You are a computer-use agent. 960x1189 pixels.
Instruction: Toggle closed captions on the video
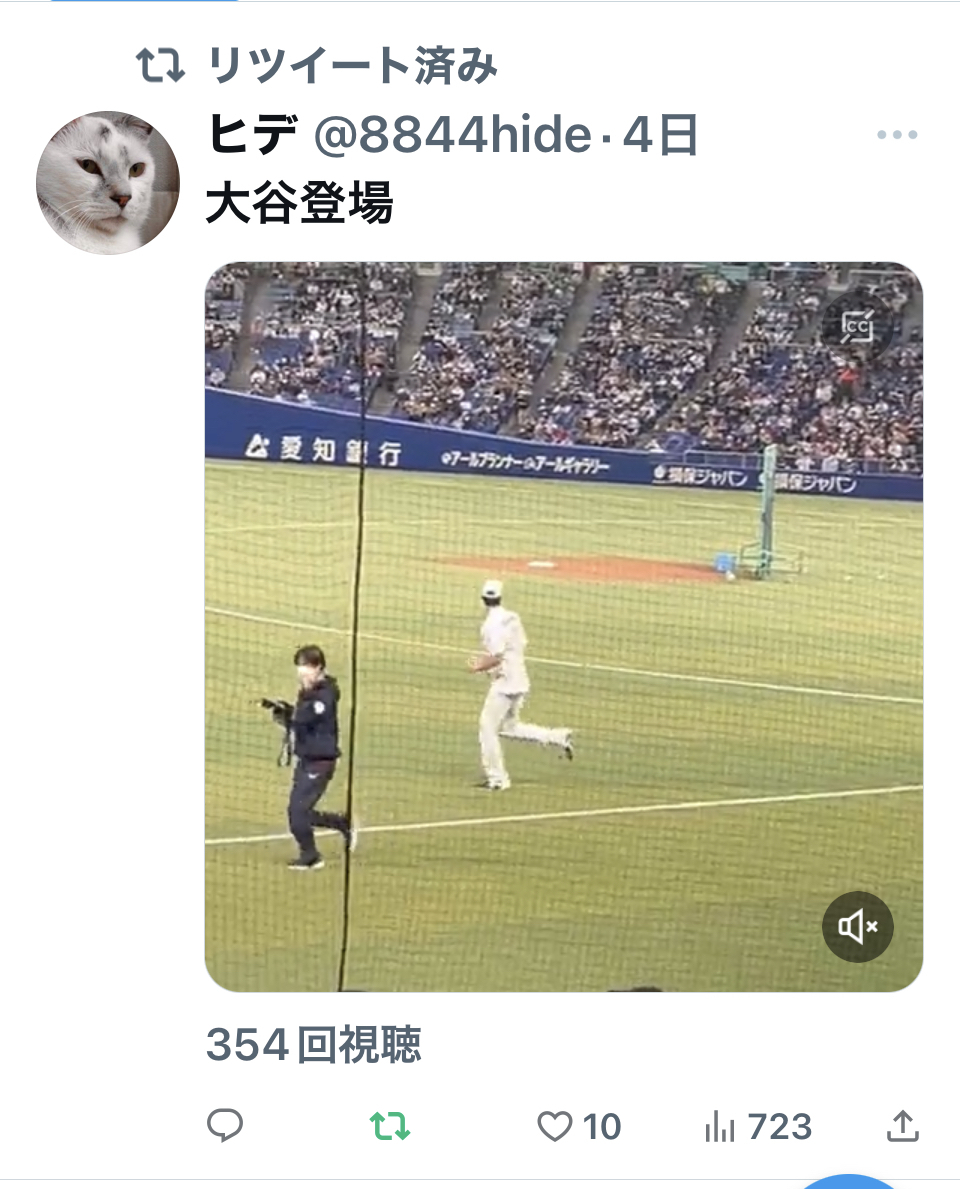tap(857, 327)
